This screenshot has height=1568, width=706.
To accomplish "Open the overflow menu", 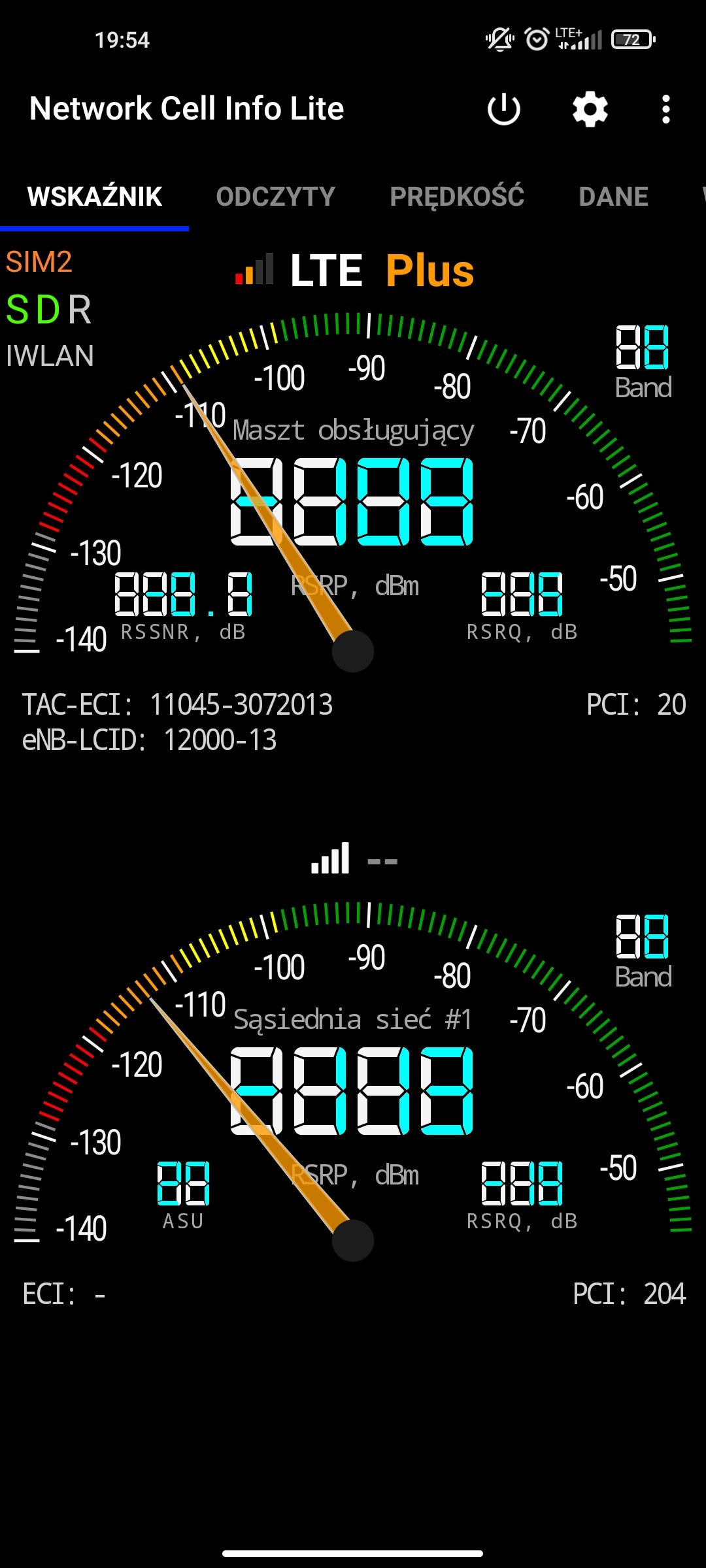I will pyautogui.click(x=665, y=109).
